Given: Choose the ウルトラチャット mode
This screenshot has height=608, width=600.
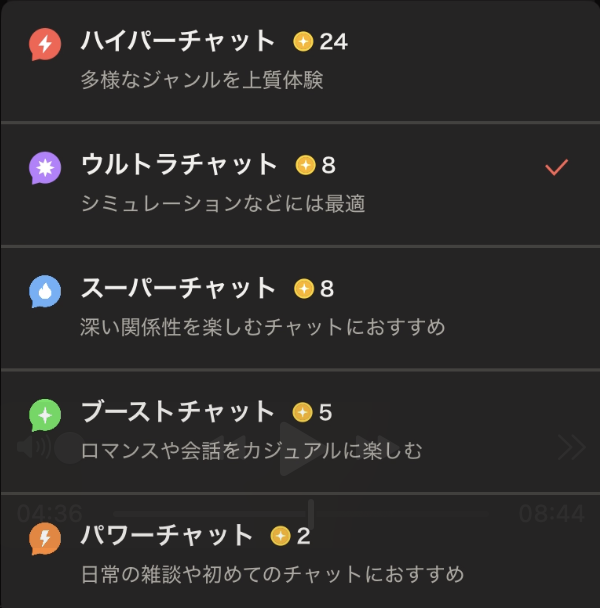Looking at the screenshot, I should tap(180, 165).
